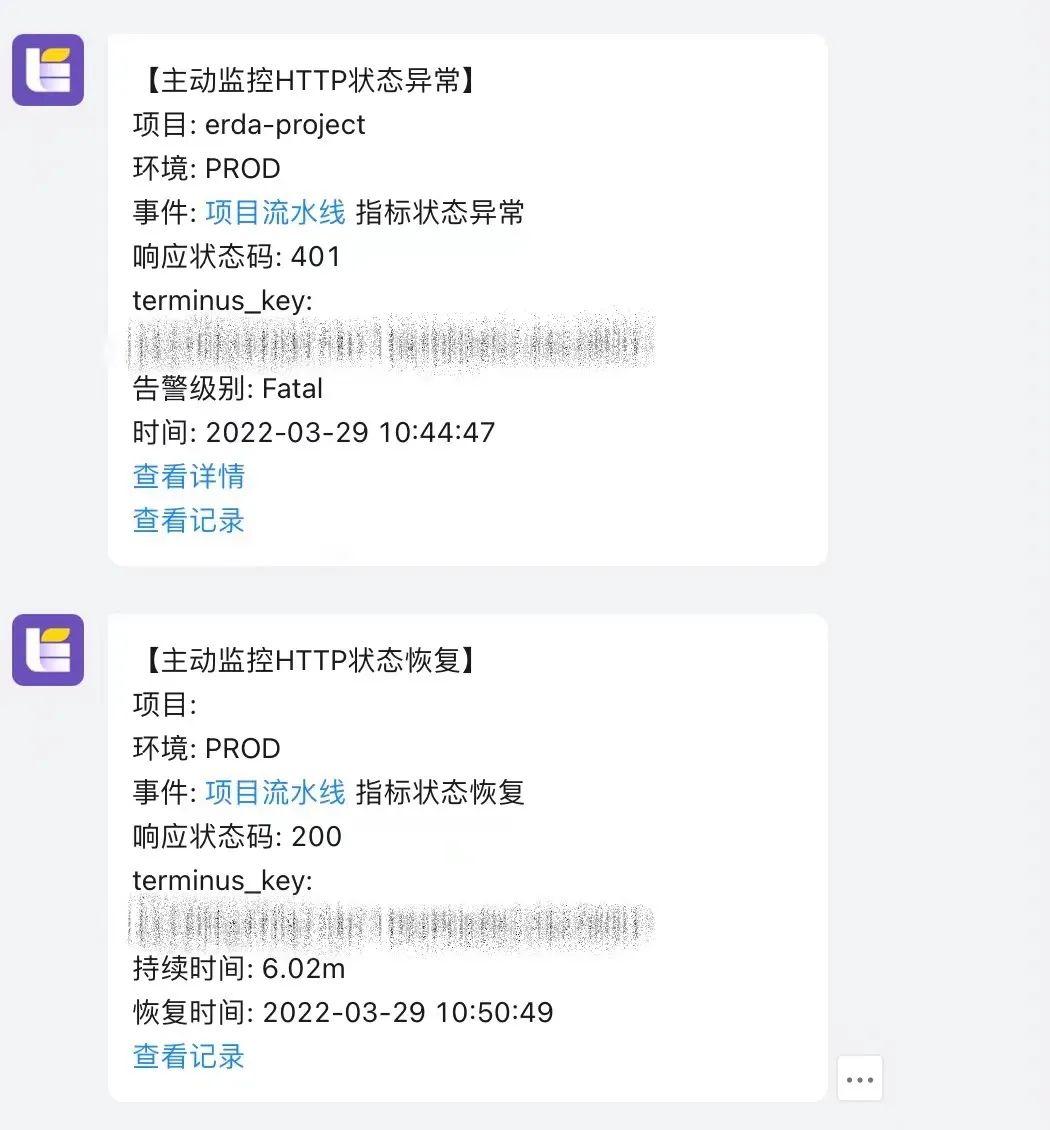The height and width of the screenshot is (1130, 1050).
Task: Tap 查看详情 in the abnormal alert
Action: 189,476
